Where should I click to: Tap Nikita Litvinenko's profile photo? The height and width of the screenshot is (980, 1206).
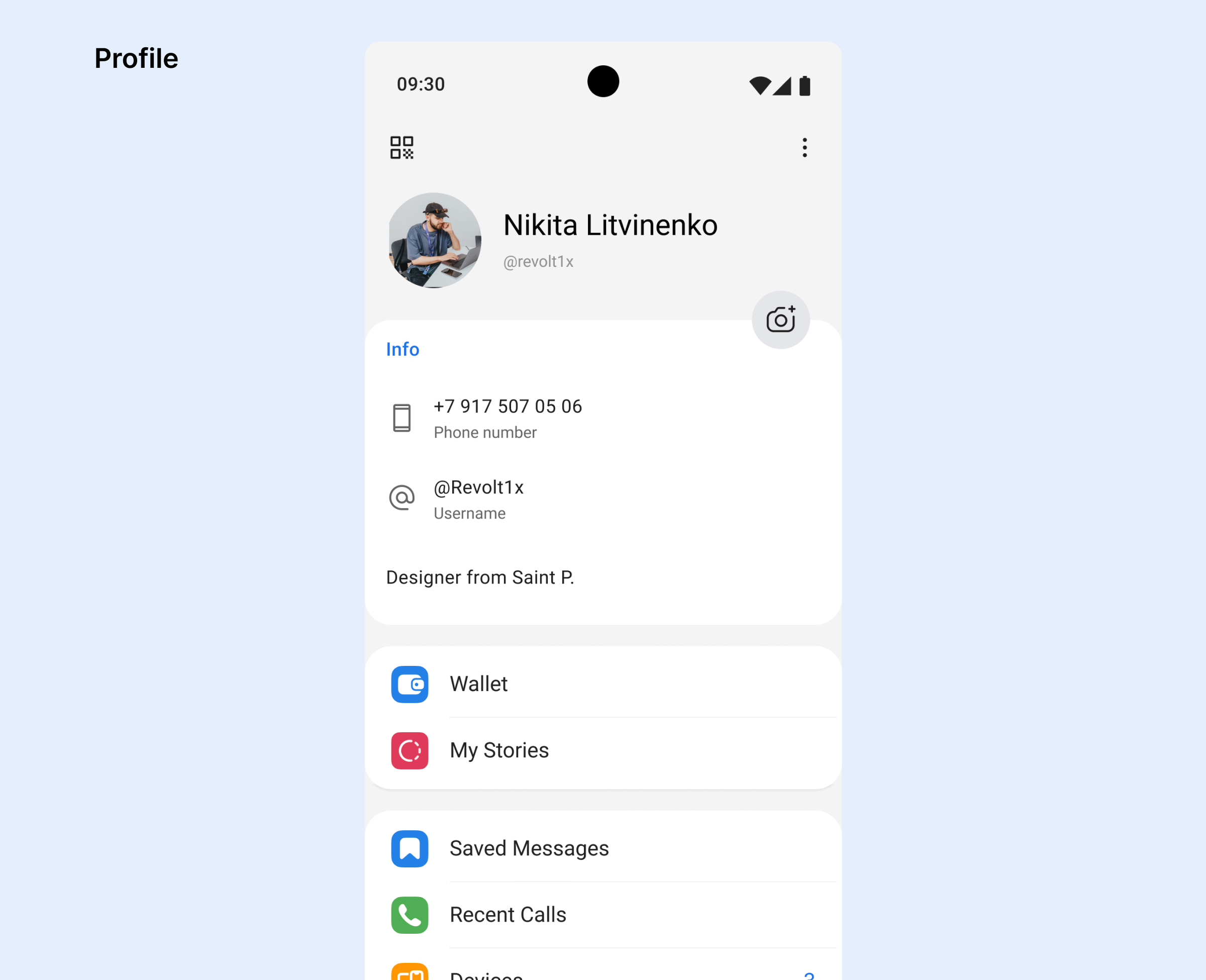point(435,240)
